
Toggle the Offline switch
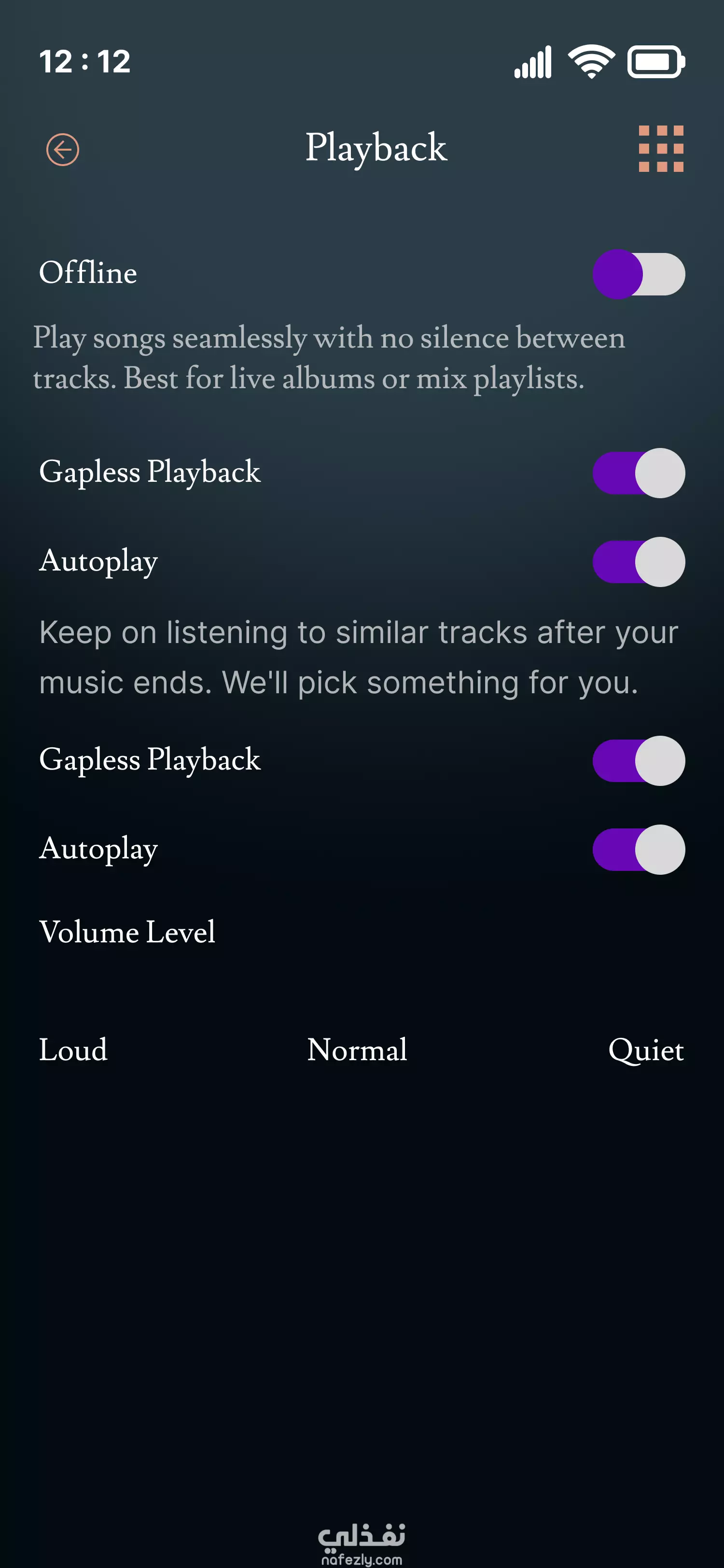(x=639, y=274)
